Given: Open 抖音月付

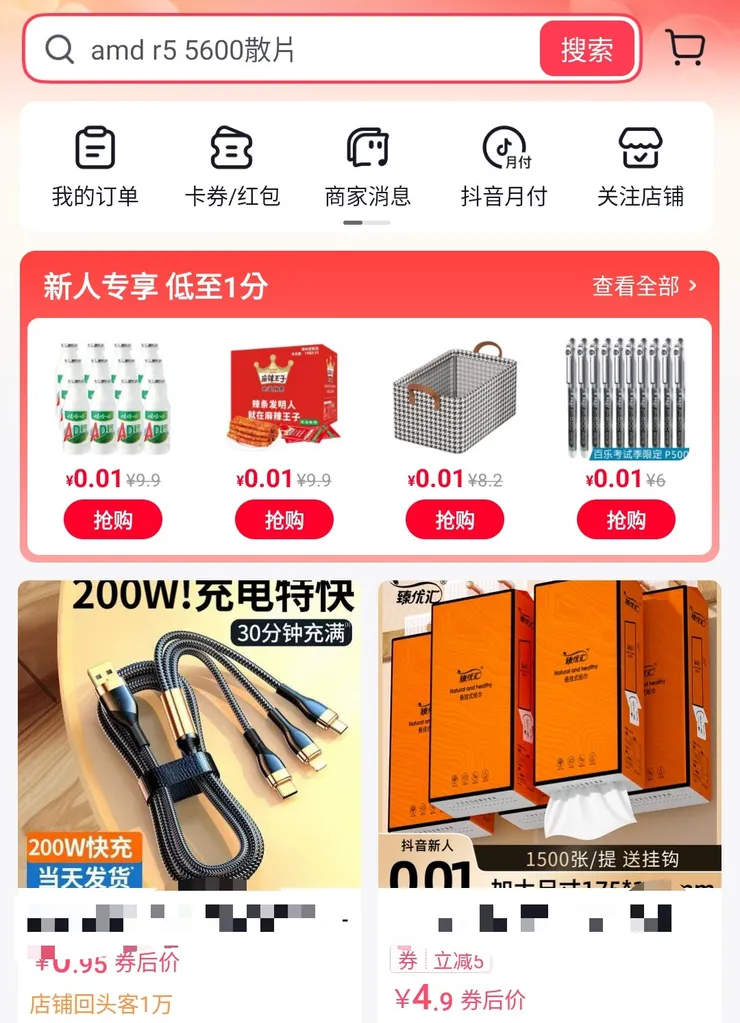Looking at the screenshot, I should (x=504, y=165).
